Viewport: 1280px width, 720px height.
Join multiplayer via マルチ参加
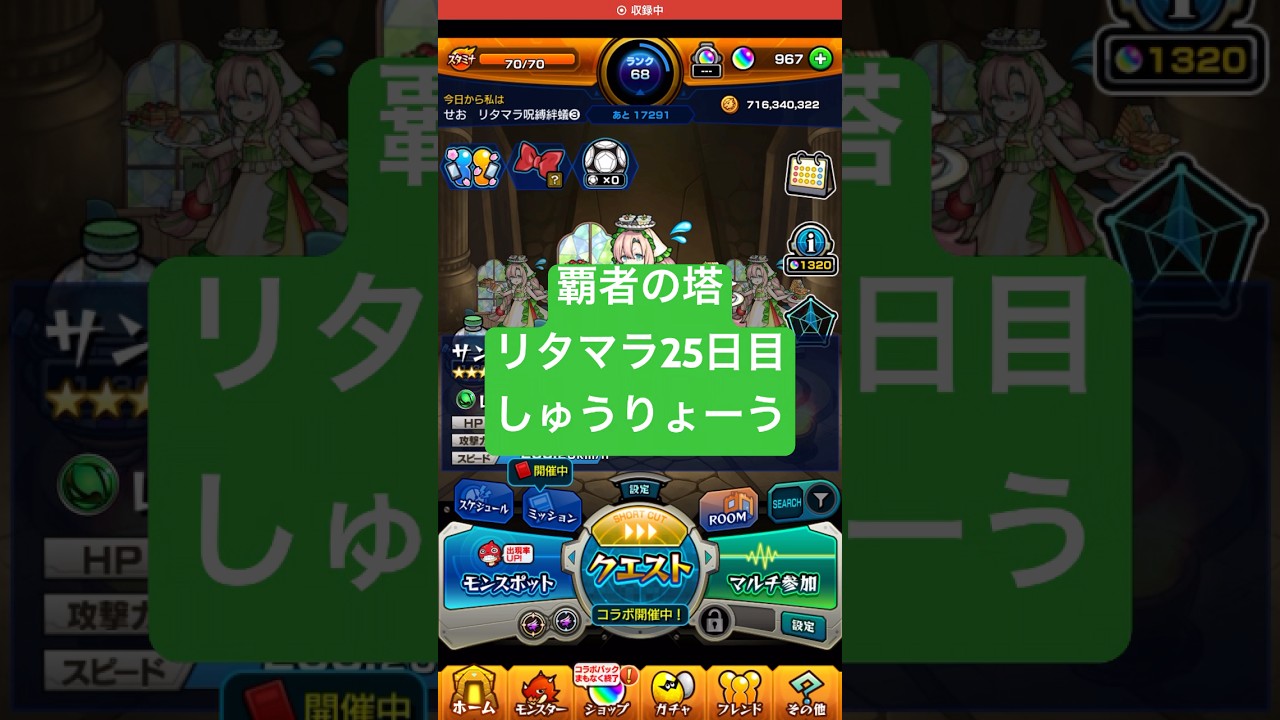click(773, 574)
